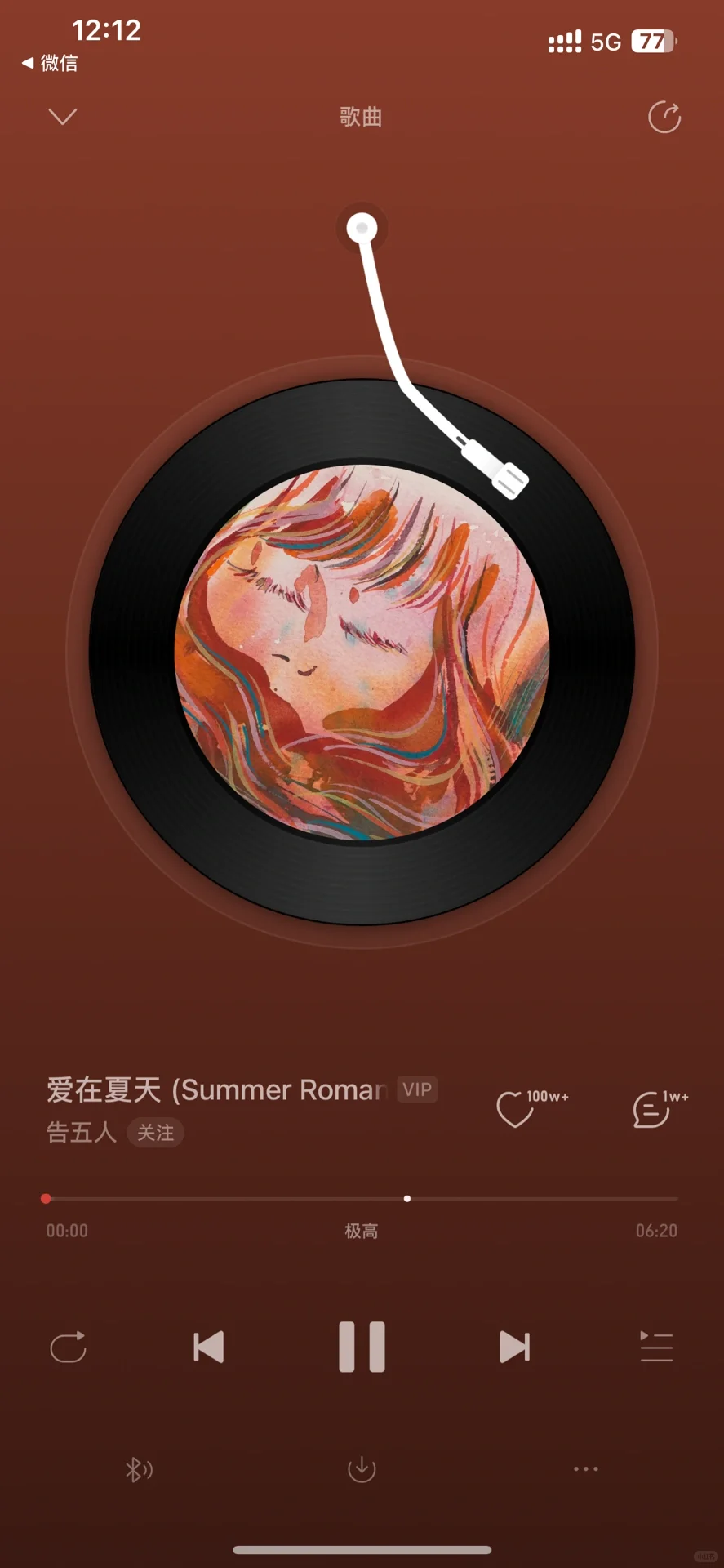Download this song
Image resolution: width=724 pixels, height=1568 pixels.
(x=362, y=1469)
